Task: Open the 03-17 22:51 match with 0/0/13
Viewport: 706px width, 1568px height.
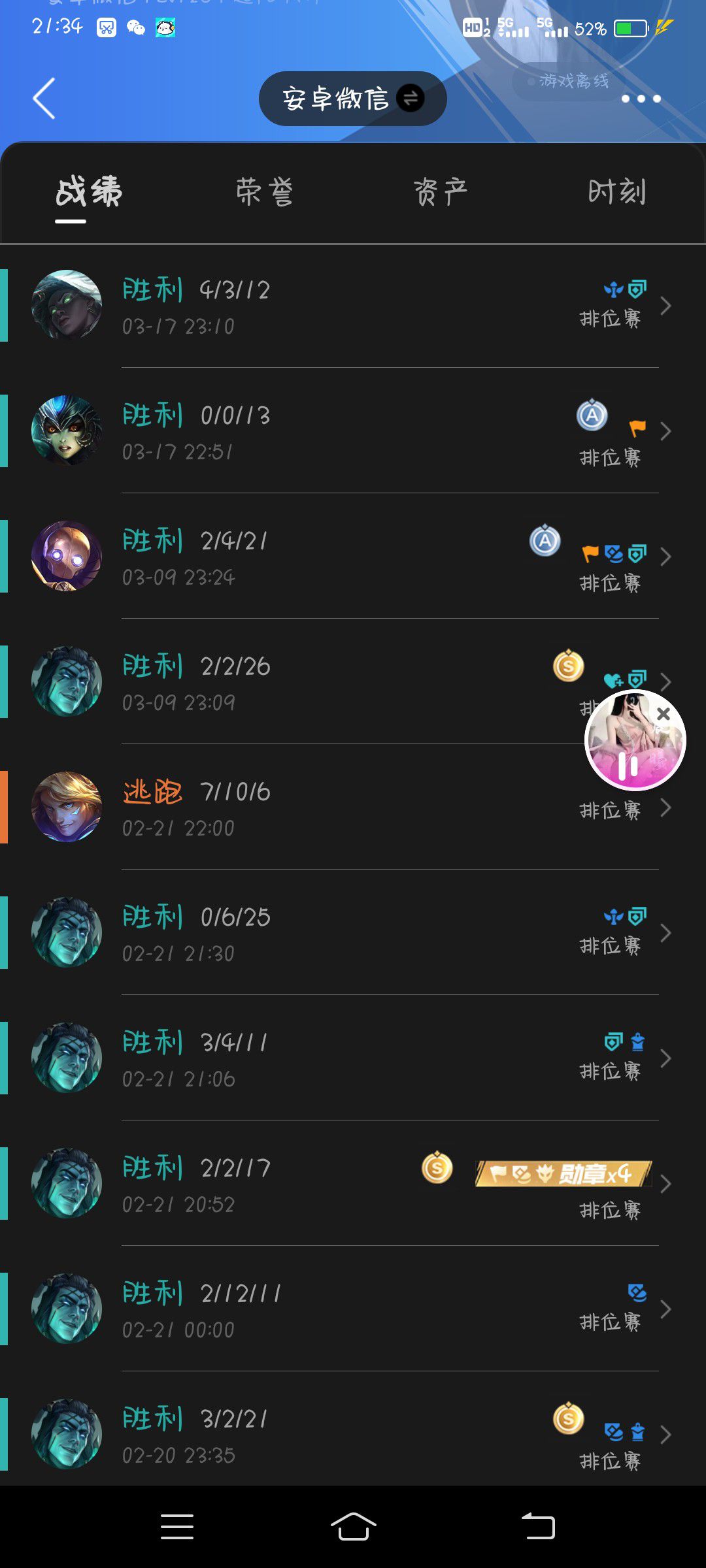Action: tap(353, 431)
